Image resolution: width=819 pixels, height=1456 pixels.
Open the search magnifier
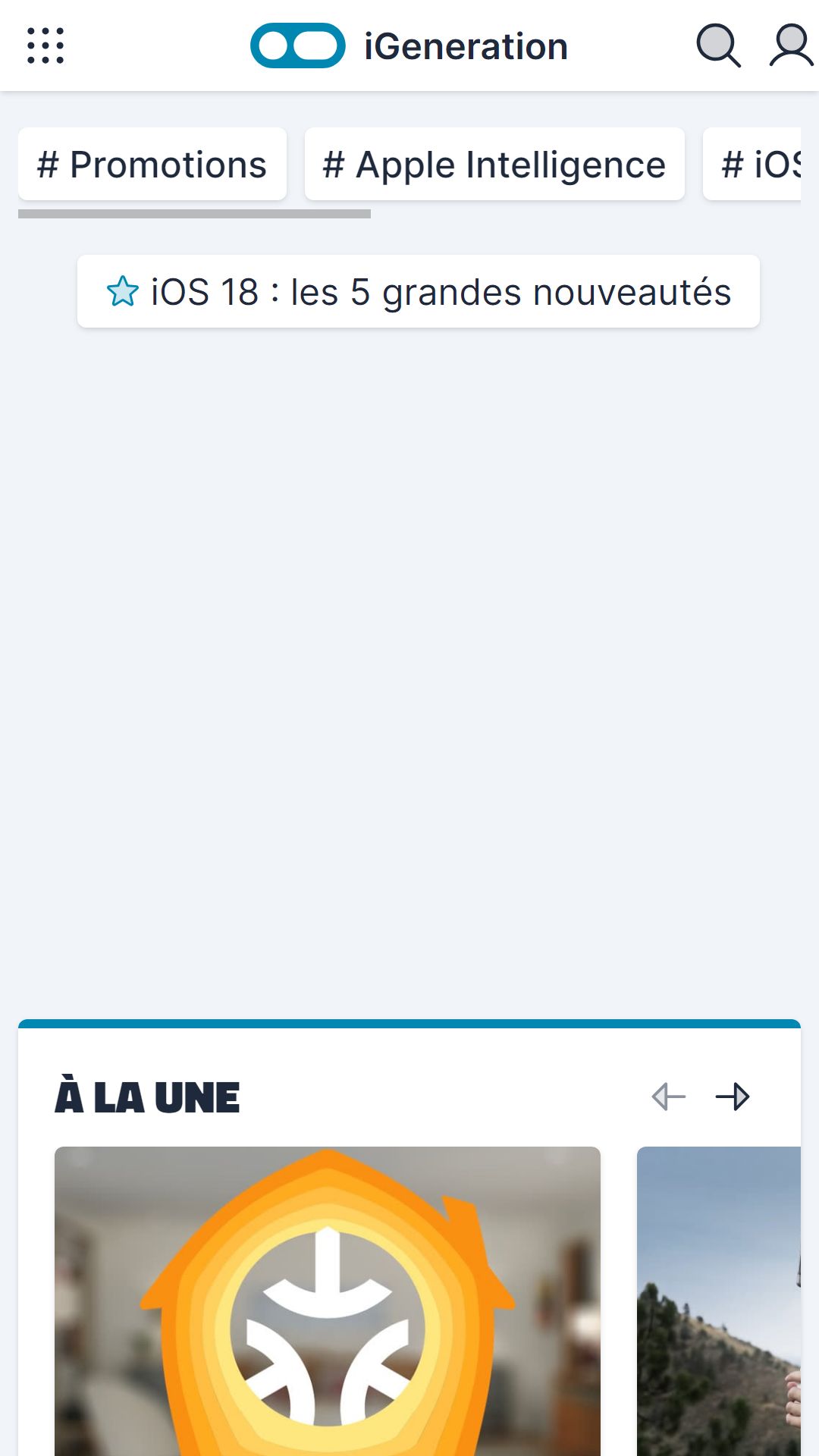click(718, 45)
